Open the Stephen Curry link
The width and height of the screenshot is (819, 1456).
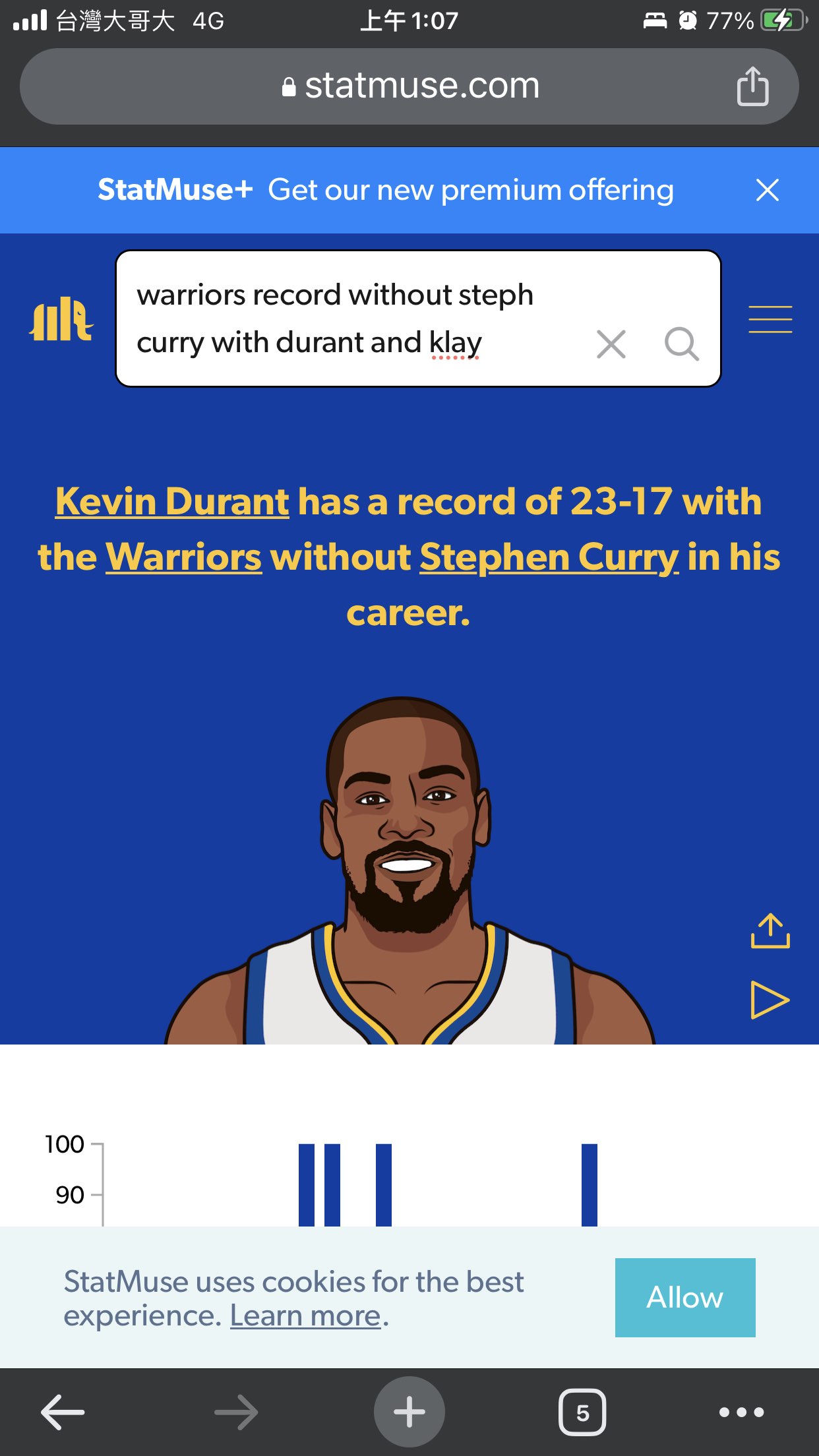click(549, 557)
